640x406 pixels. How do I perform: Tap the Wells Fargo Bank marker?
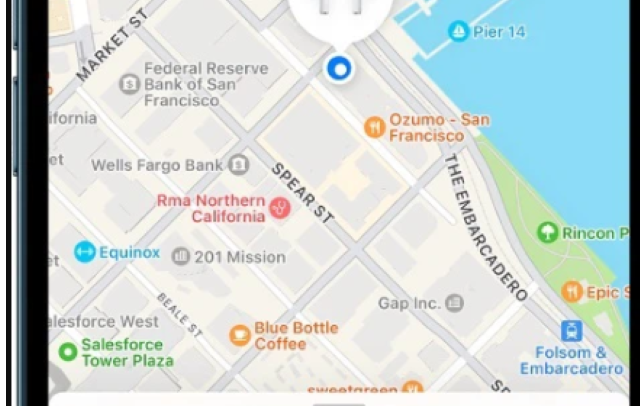pos(239,164)
